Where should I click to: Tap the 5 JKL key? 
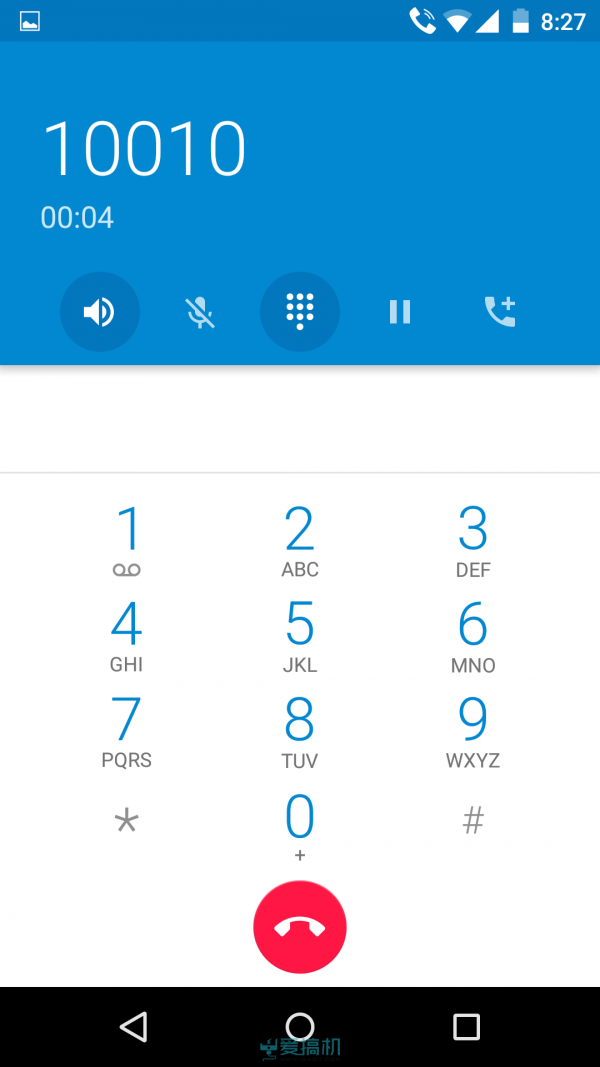(300, 636)
